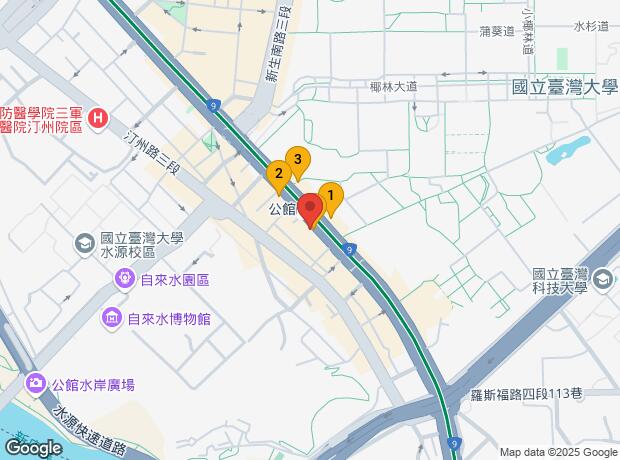
Task: Select the orange map marker numbered 2
Action: tap(279, 175)
